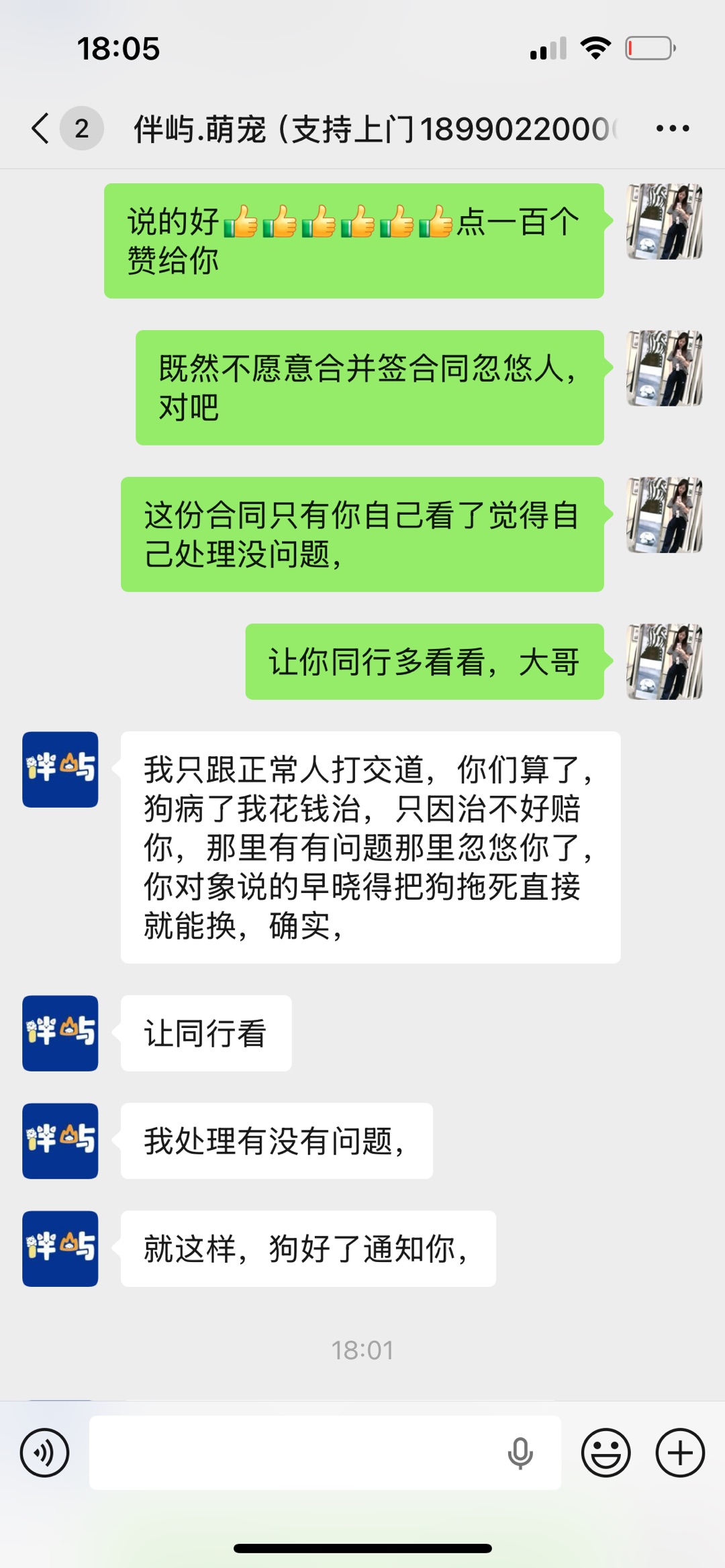Open the chat's three-dot menu
725x1568 pixels.
click(x=672, y=128)
